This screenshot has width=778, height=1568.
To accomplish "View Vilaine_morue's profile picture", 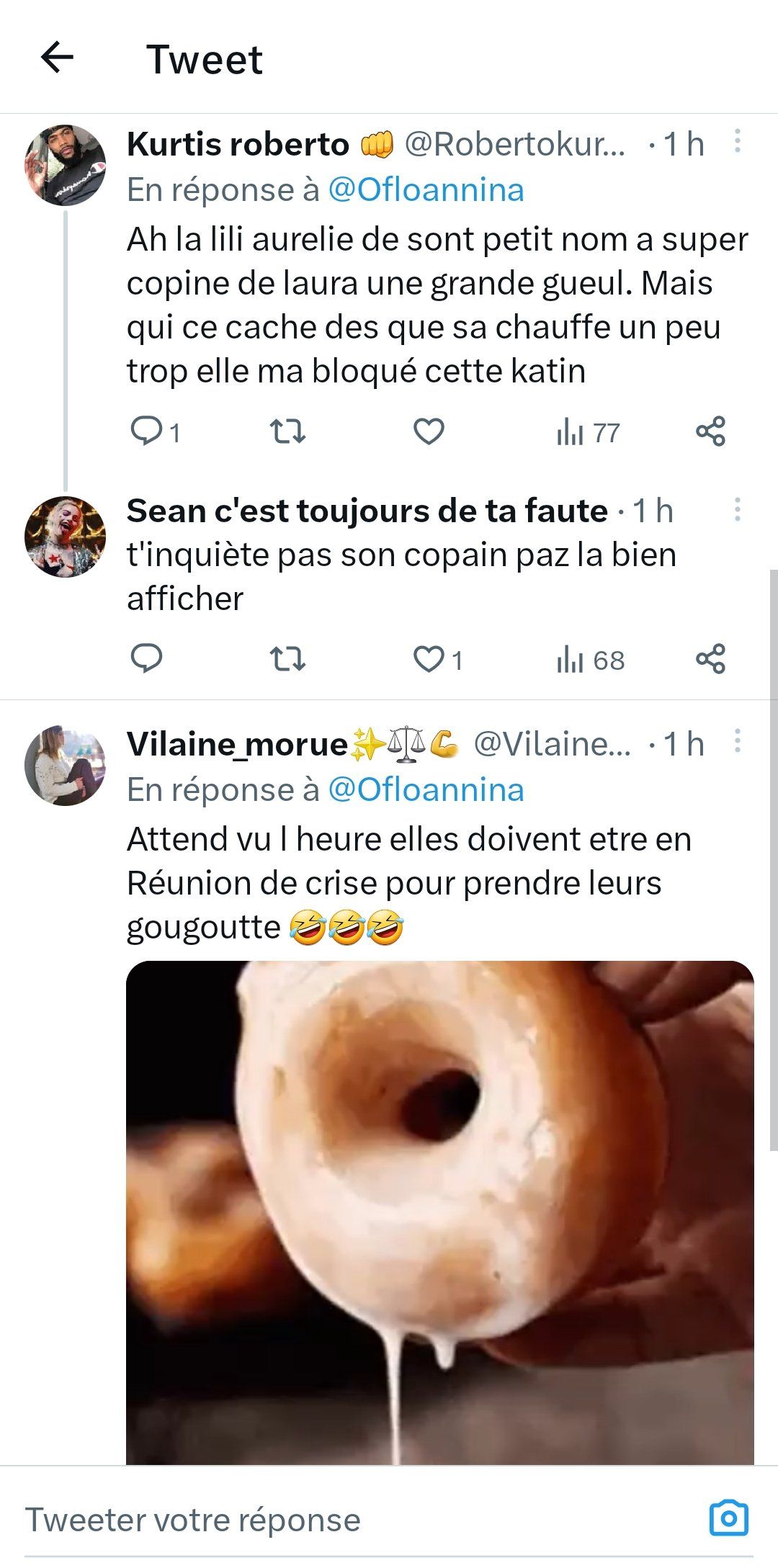I will pyautogui.click(x=65, y=765).
